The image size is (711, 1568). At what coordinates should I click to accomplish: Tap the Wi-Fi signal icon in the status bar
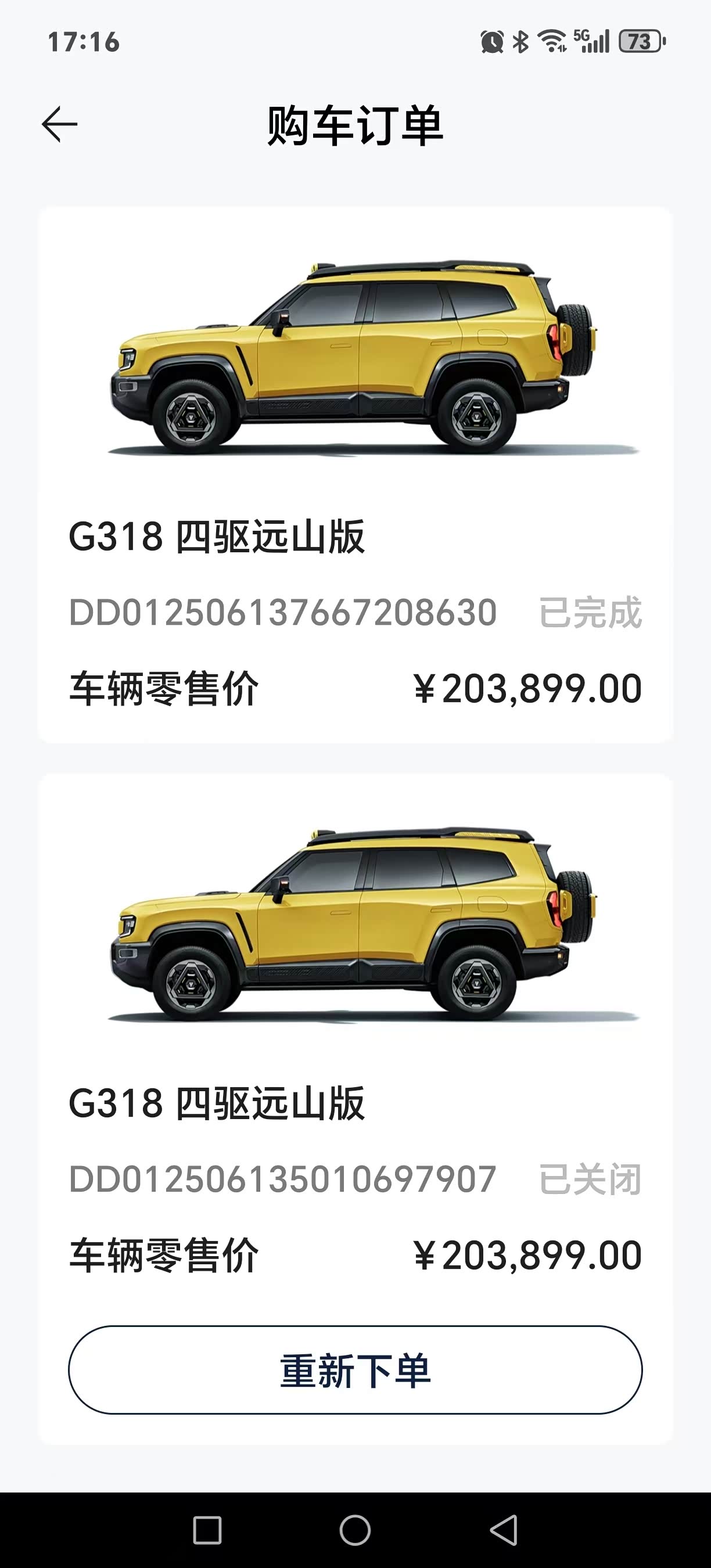click(551, 41)
